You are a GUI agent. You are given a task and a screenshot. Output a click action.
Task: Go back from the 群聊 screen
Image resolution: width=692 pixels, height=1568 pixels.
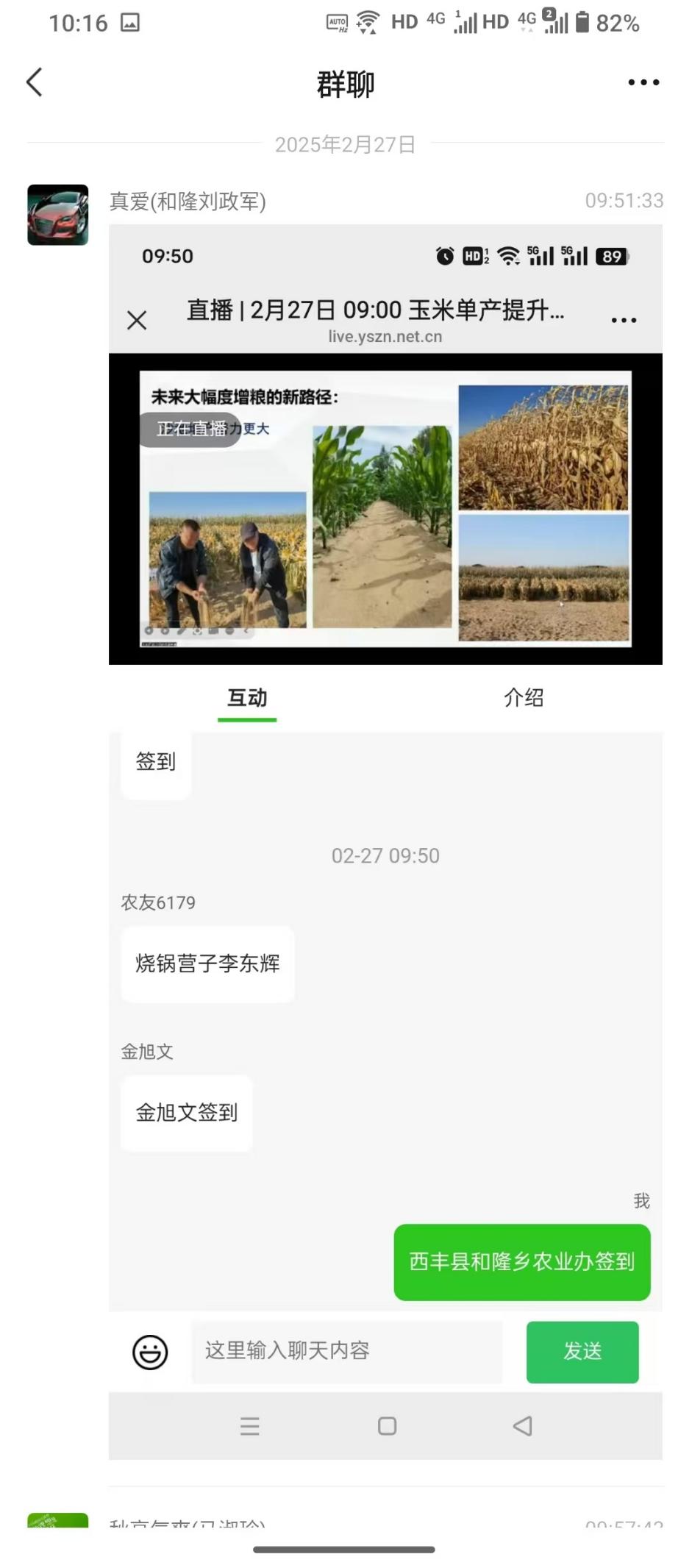coord(35,82)
